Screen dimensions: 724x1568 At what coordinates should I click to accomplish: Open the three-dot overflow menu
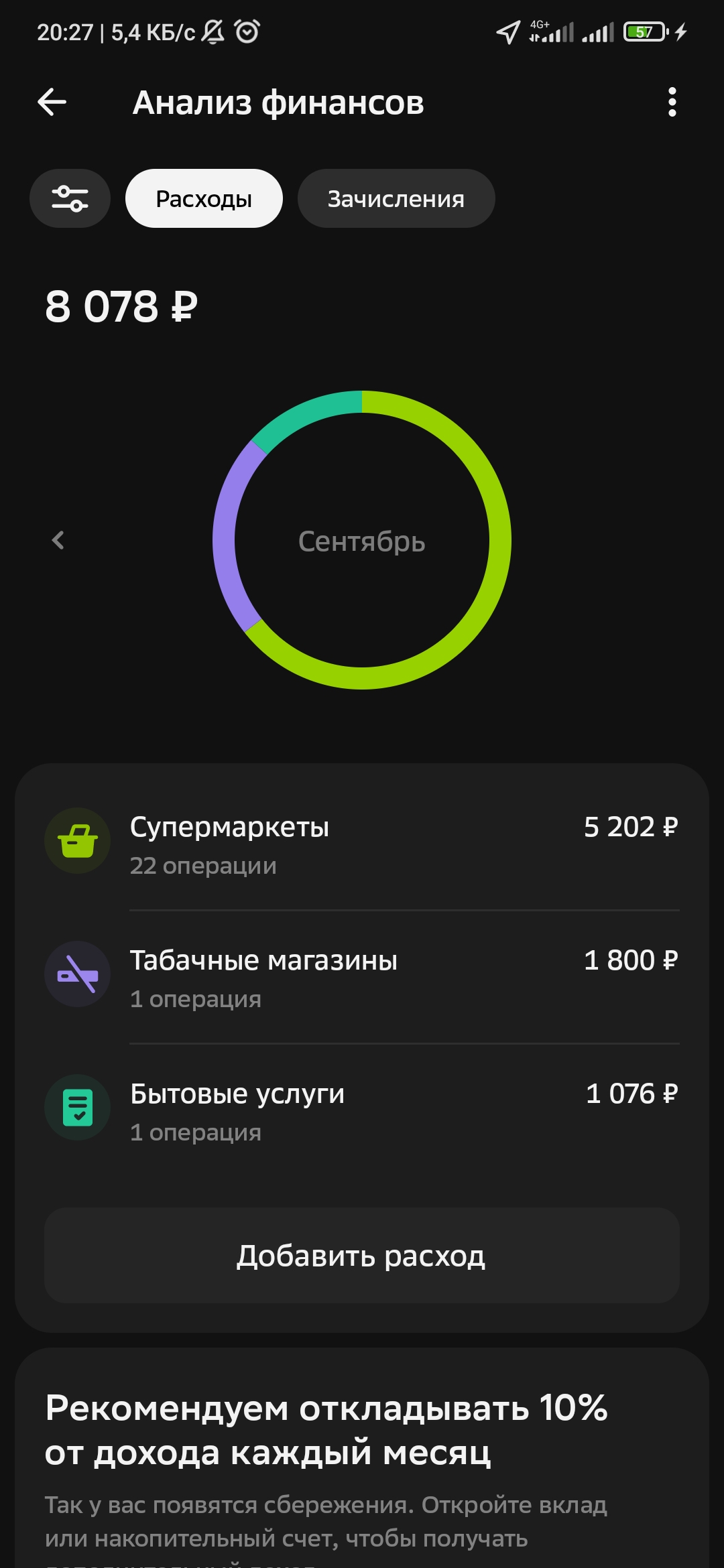673,102
